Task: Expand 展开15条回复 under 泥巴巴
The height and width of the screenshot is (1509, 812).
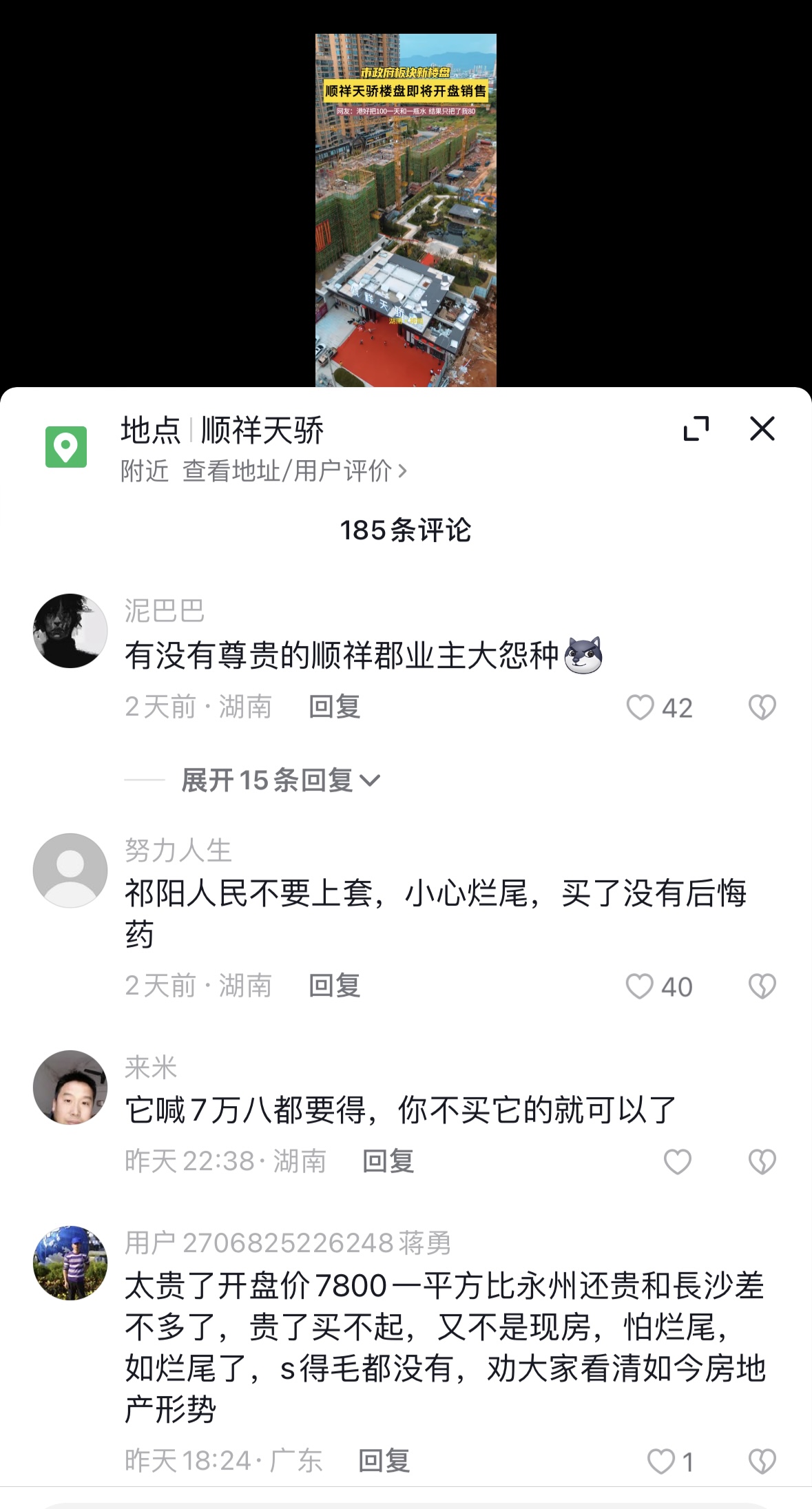Action: (x=279, y=780)
